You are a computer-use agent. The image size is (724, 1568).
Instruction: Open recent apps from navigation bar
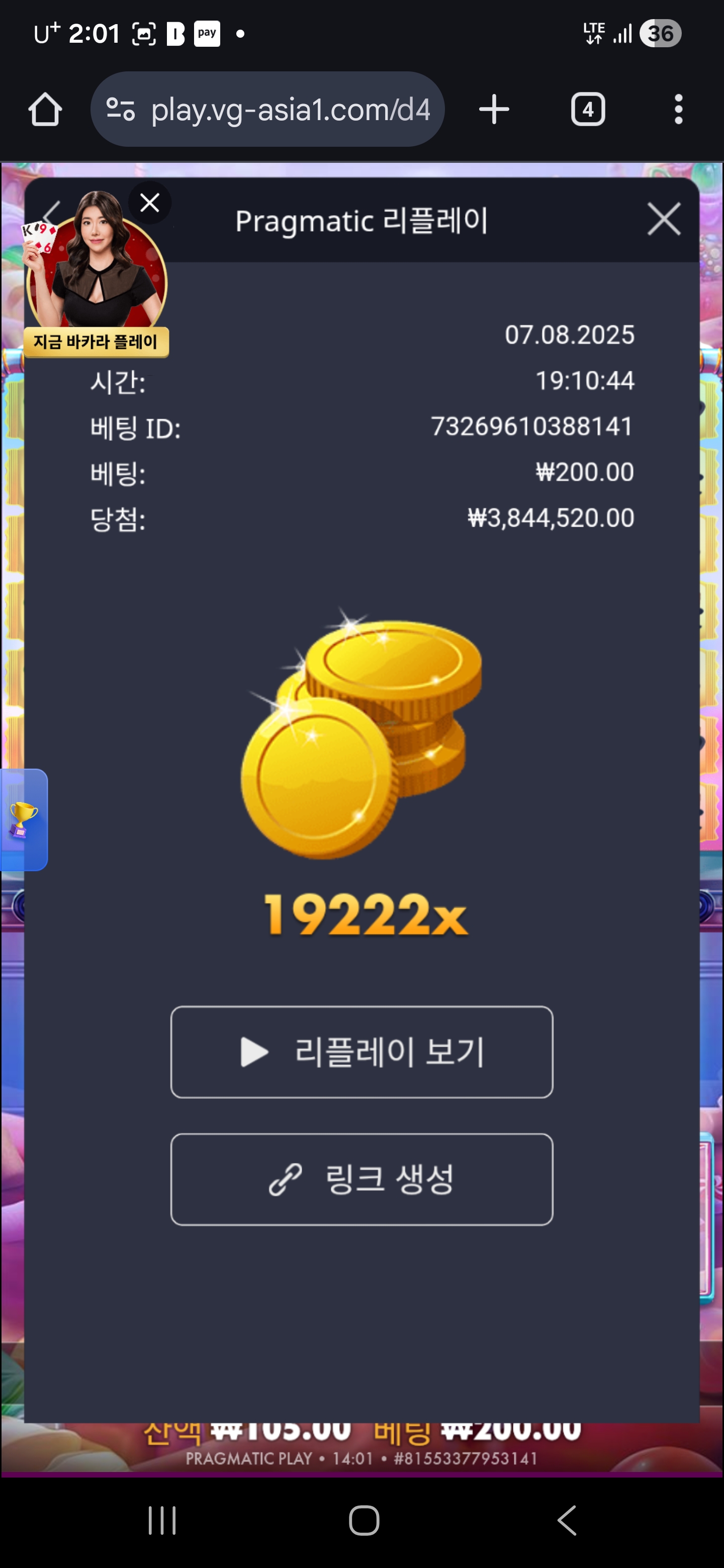click(162, 1521)
